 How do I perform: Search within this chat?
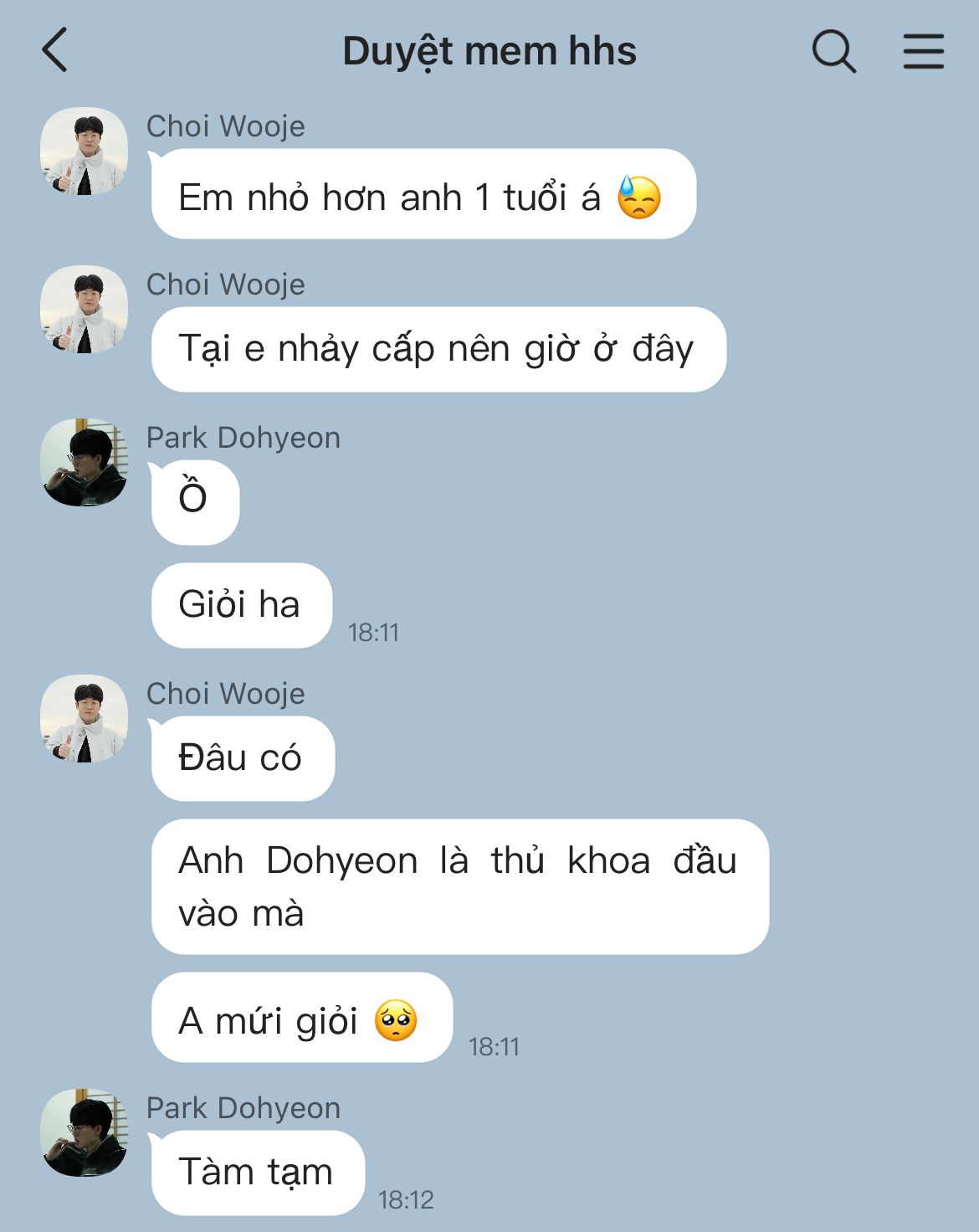(833, 52)
